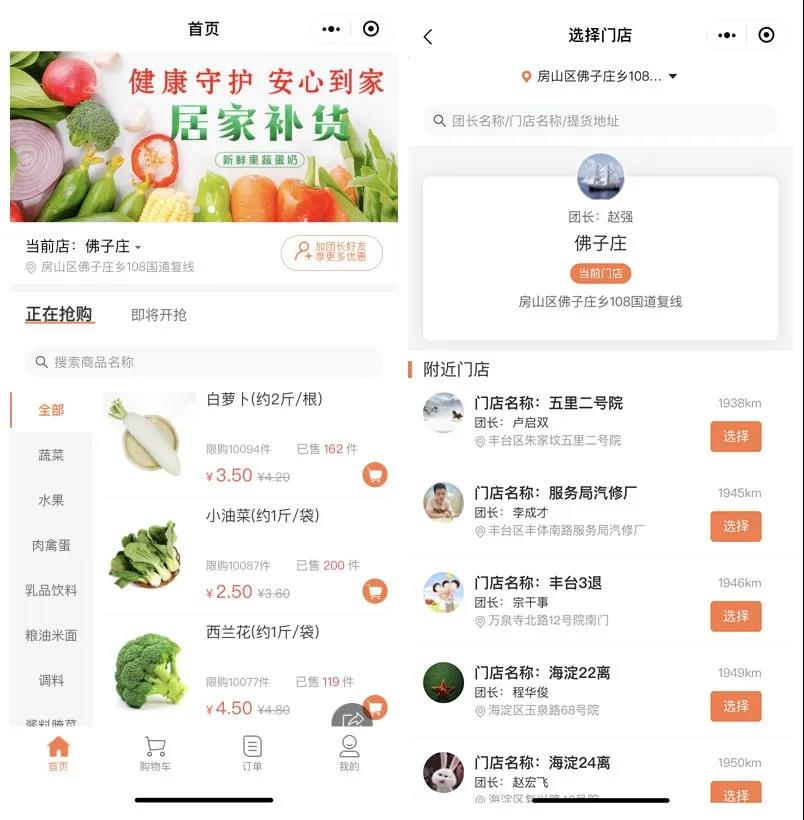
Task: Go to the 订单 tab
Action: pos(252,753)
